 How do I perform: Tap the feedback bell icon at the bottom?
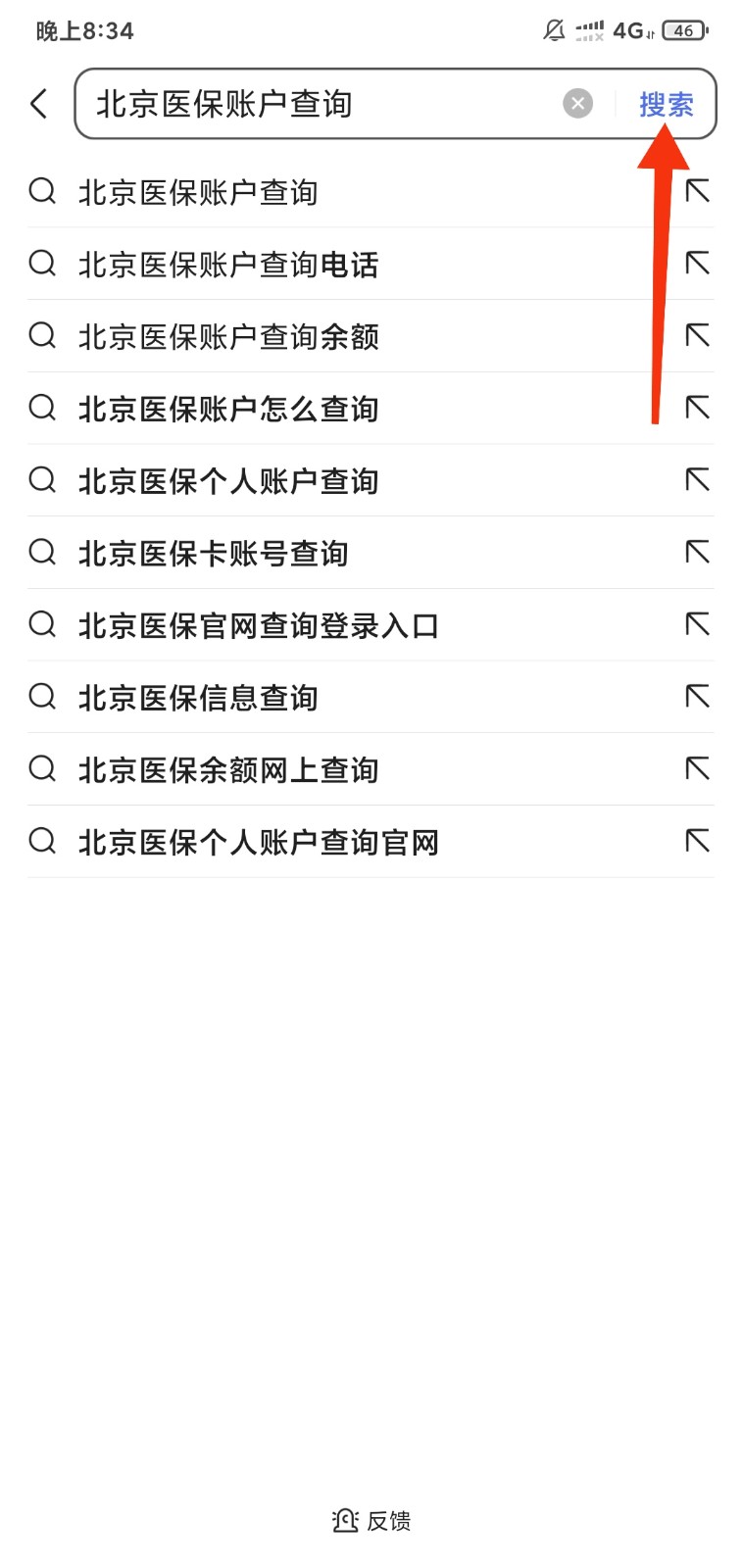pos(344,1520)
